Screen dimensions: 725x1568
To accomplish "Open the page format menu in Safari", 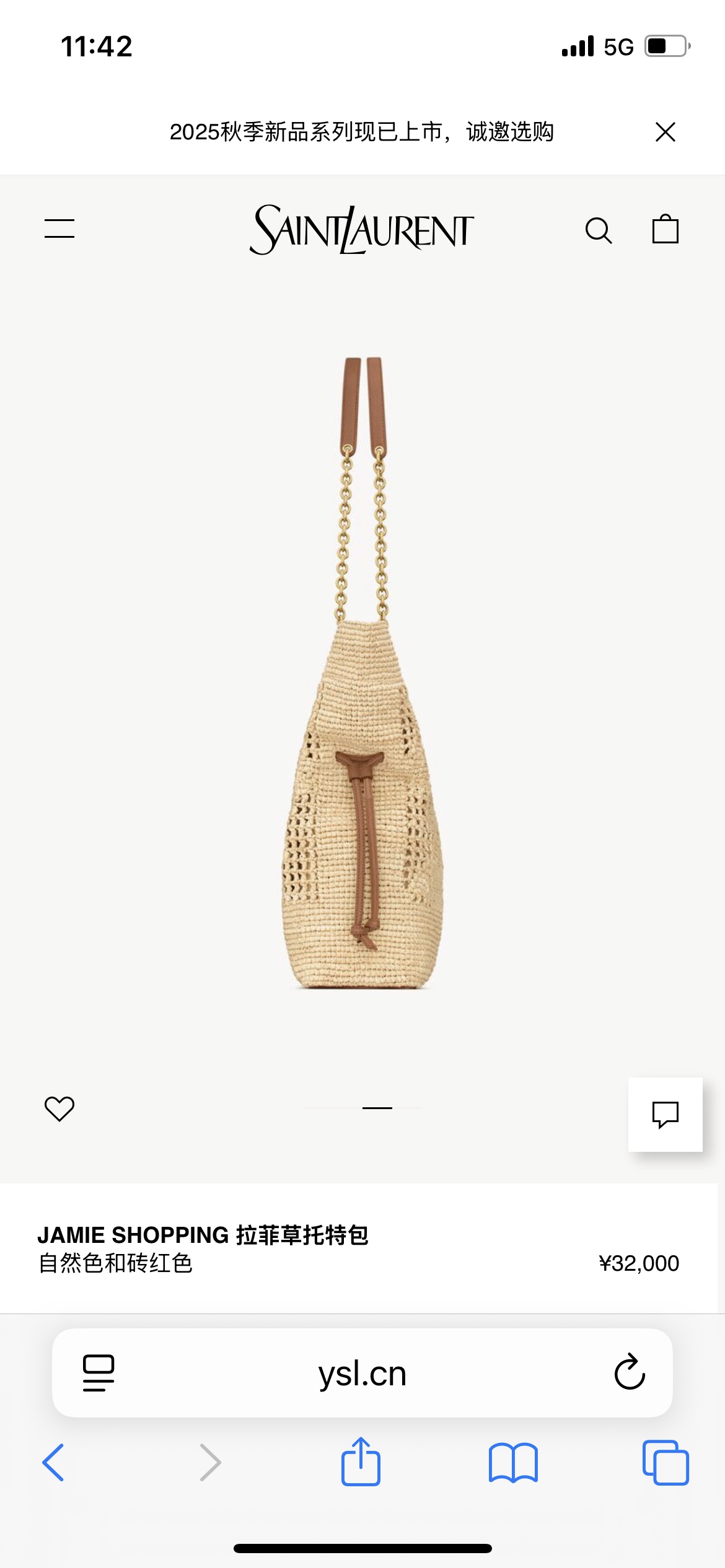I will [99, 1373].
